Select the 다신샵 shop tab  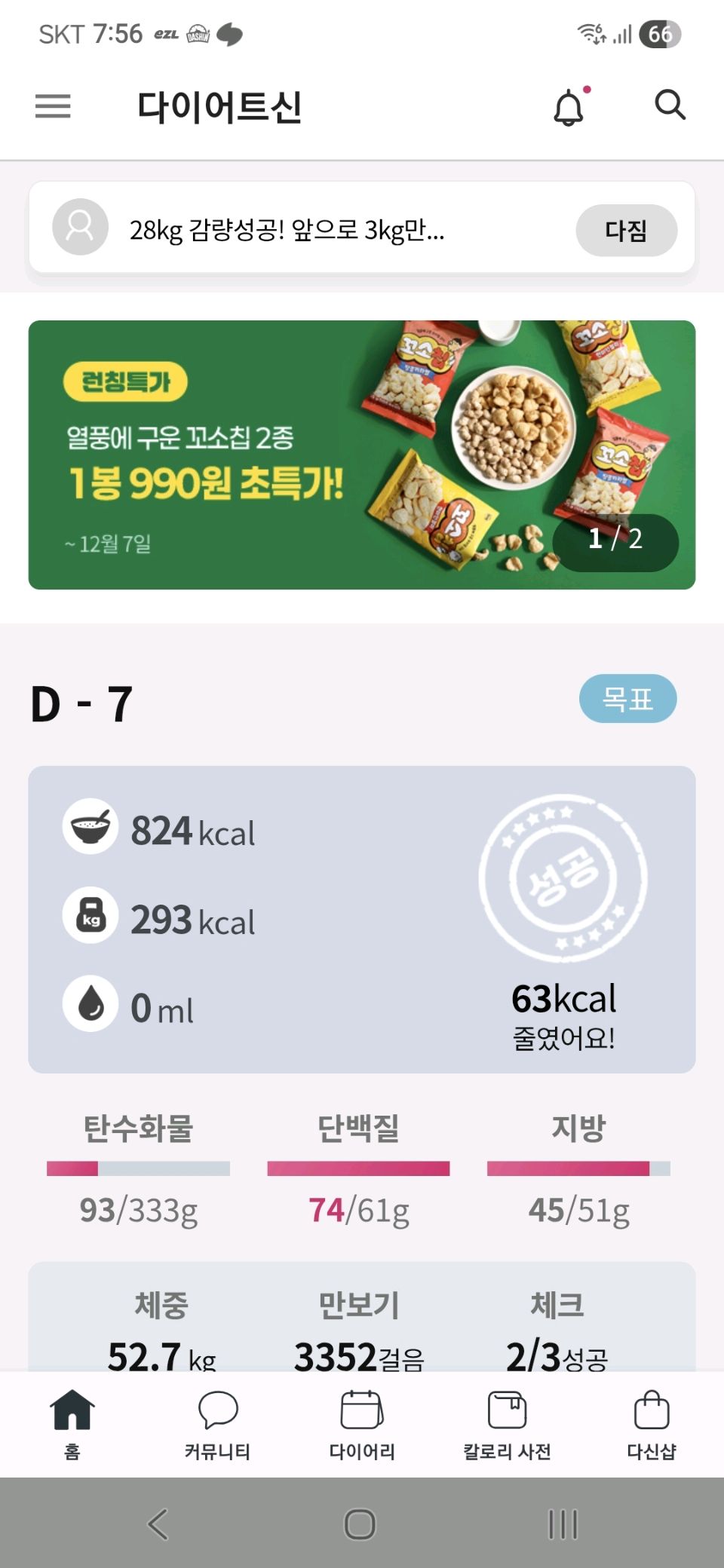tap(652, 1423)
